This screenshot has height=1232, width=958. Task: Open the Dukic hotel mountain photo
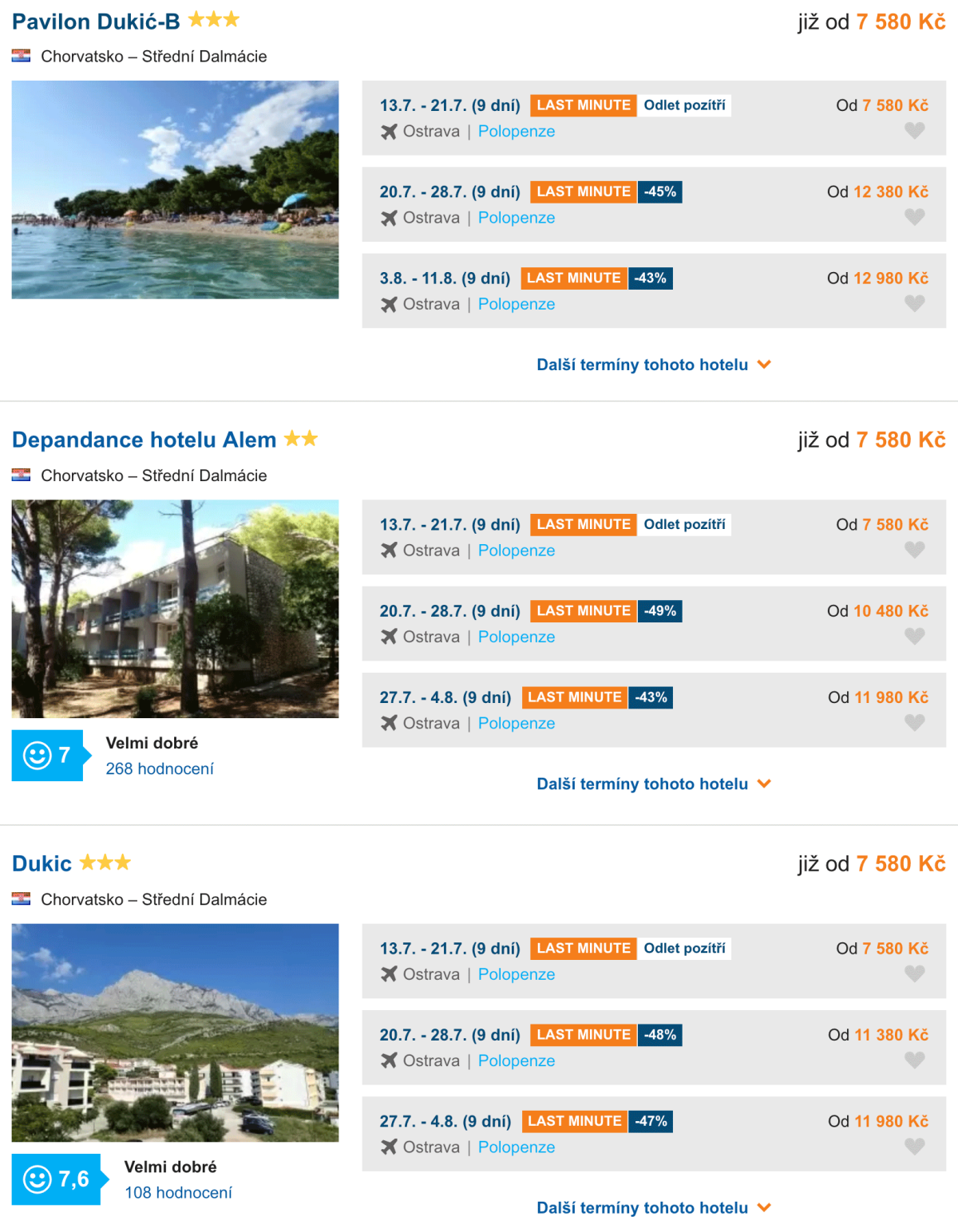coord(175,1033)
